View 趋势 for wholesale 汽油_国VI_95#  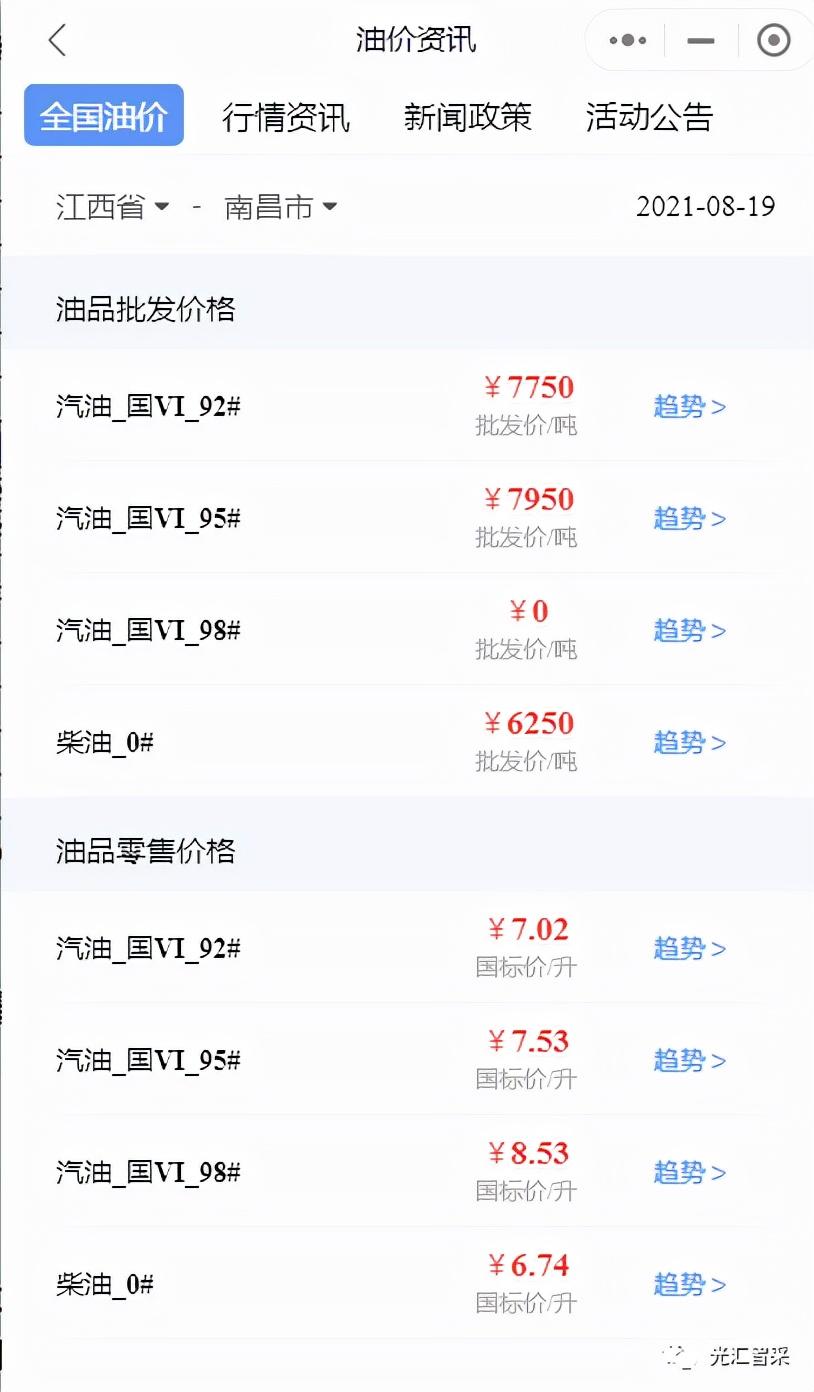[689, 518]
